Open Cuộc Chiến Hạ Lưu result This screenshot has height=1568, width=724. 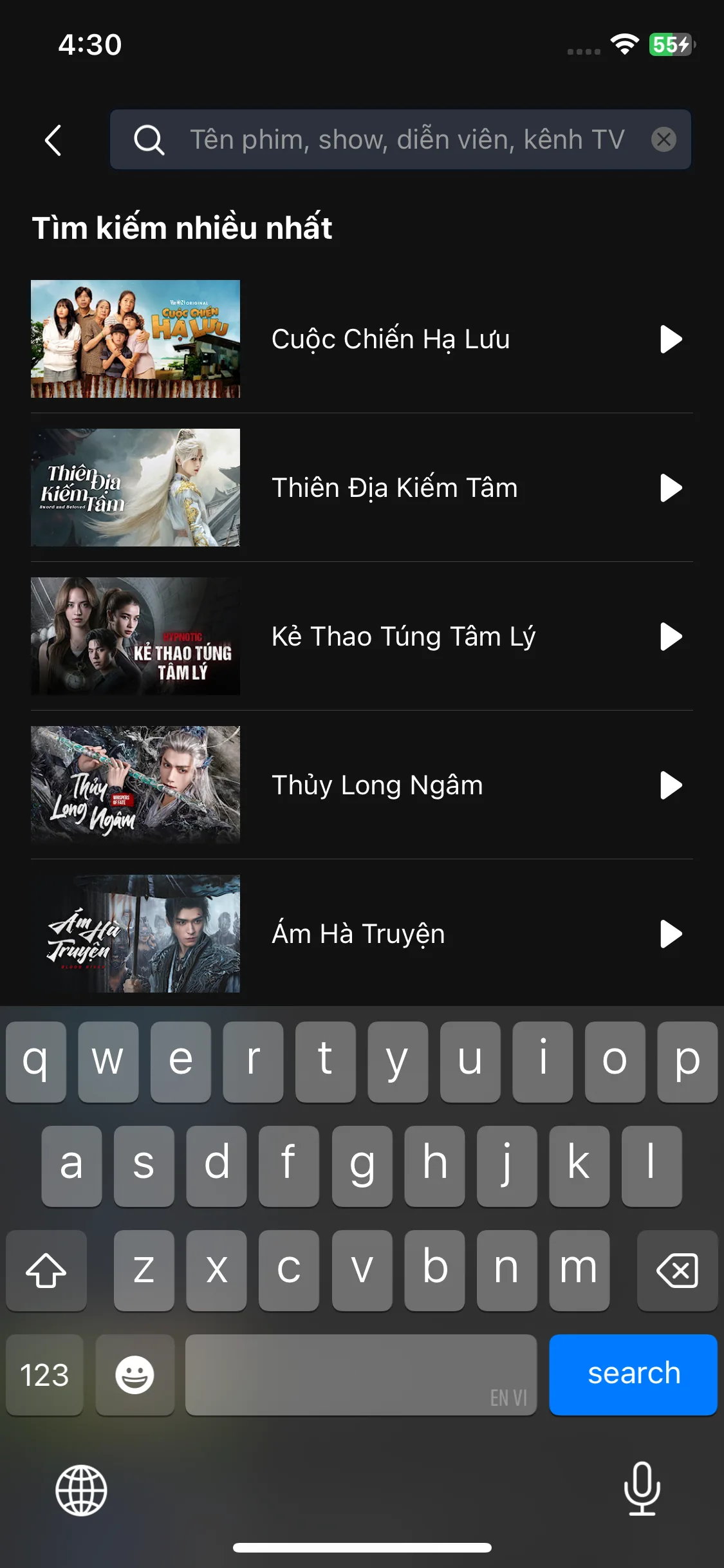tap(390, 339)
